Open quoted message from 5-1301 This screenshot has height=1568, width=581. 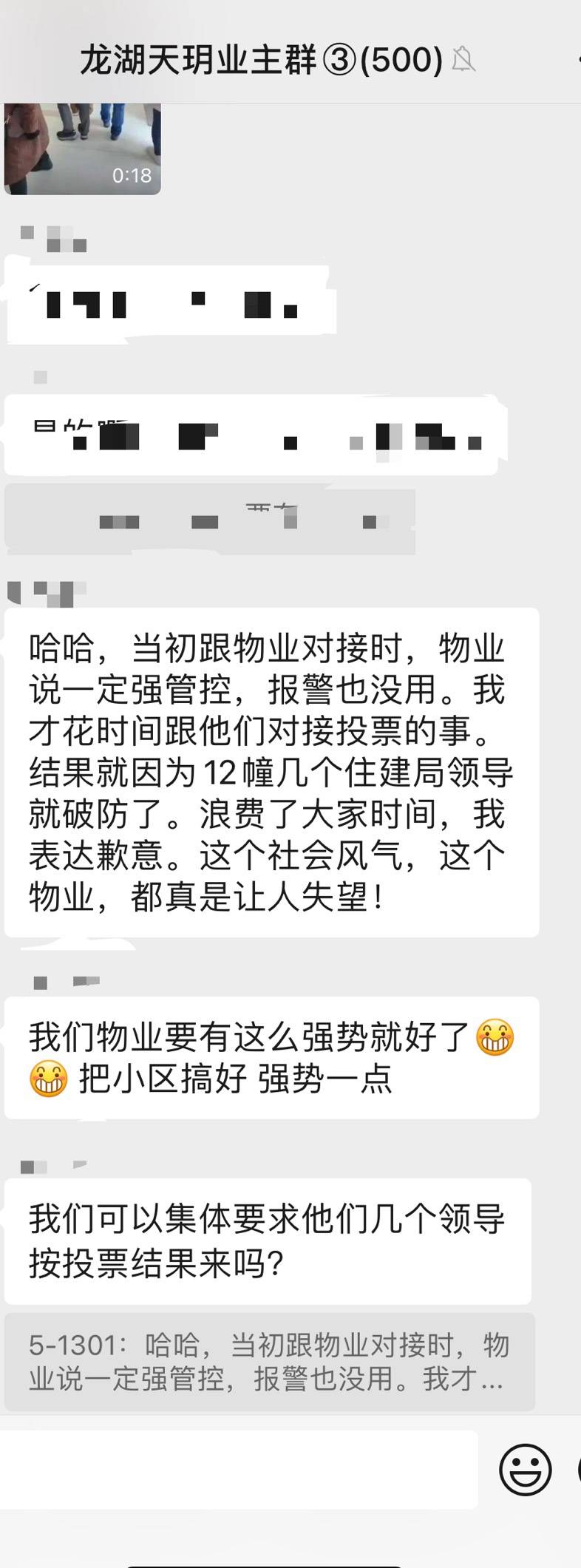click(269, 1362)
